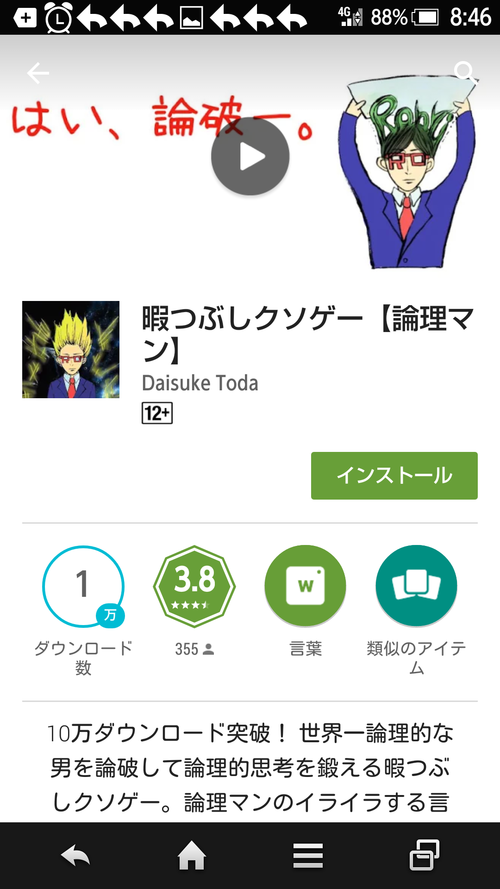Go back using the top-left arrow
Image resolution: width=500 pixels, height=889 pixels.
point(38,73)
